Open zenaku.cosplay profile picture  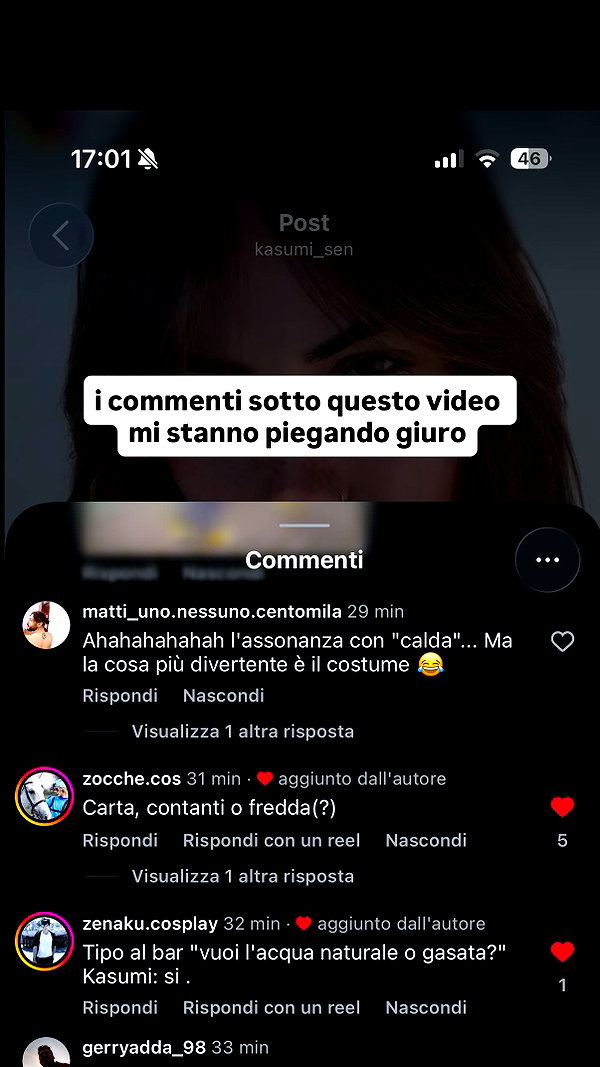[x=44, y=941]
